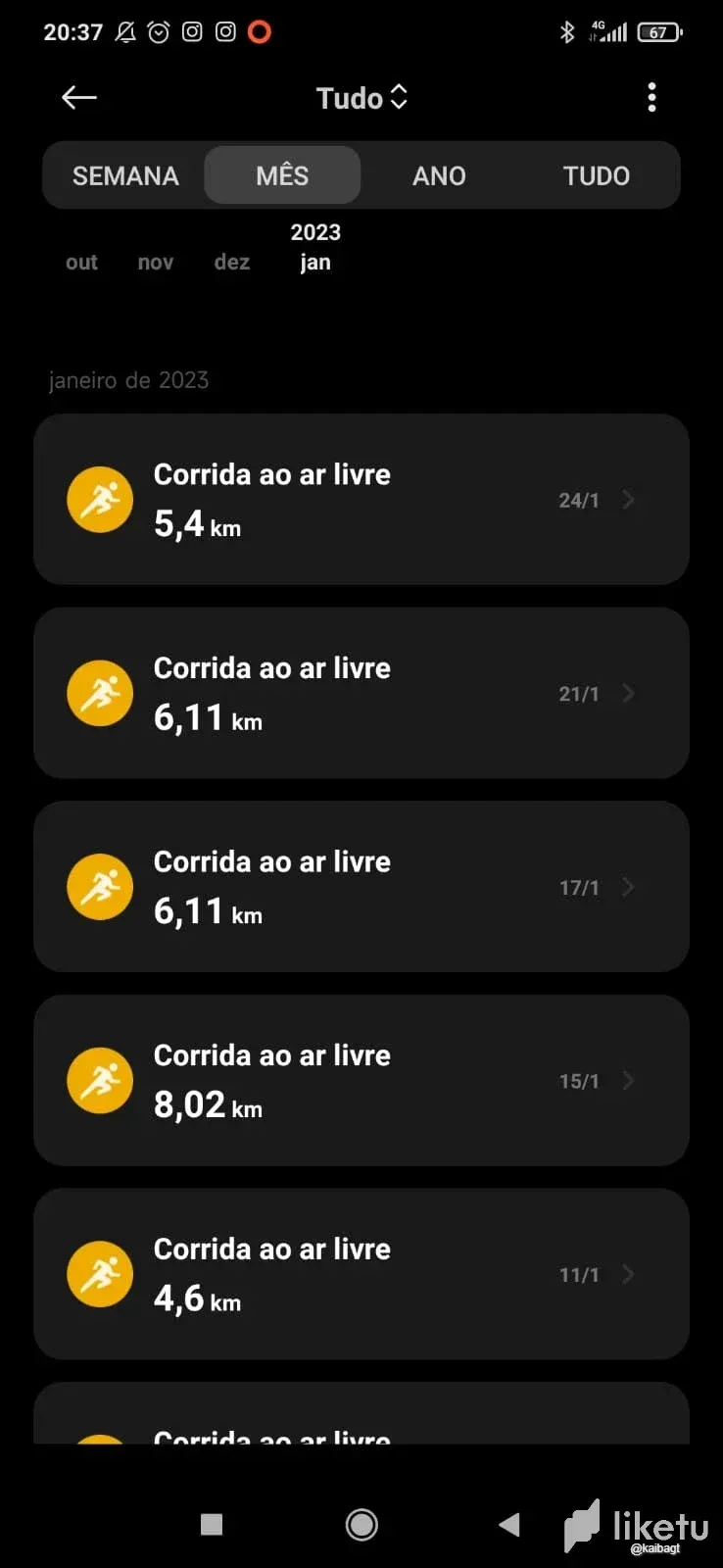Open recent apps with the square button
This screenshot has height=1568, width=723.
pos(212,1524)
